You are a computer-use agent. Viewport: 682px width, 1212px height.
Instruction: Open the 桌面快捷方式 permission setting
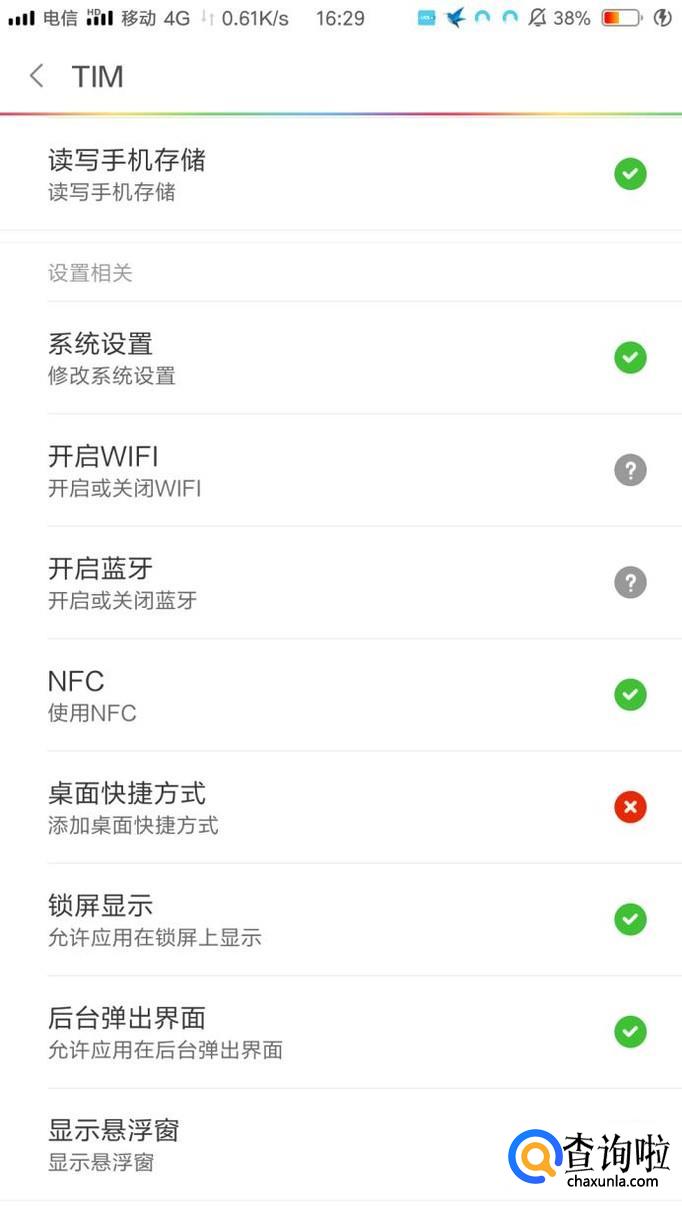340,807
